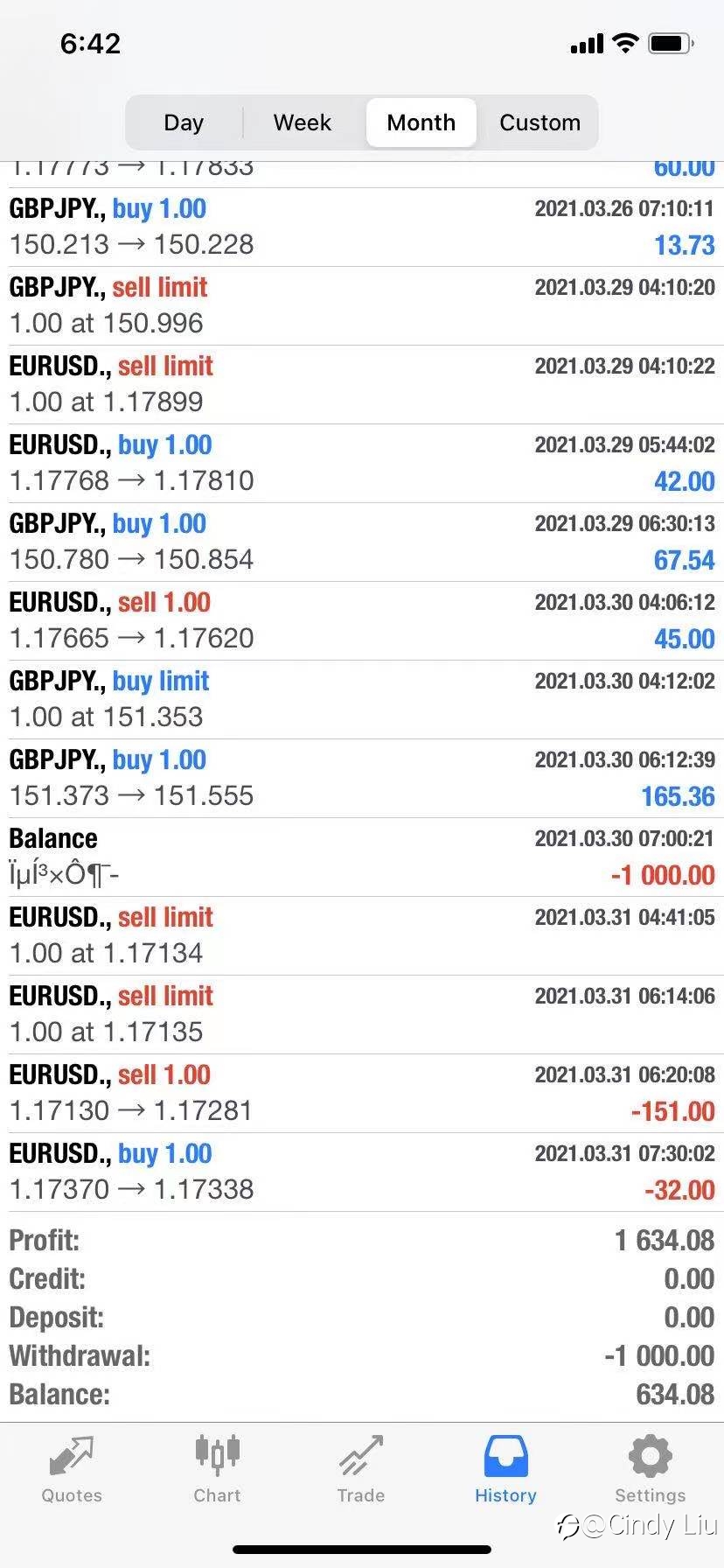Open EURUSD sell trade with -151.00 loss
Screen dimensions: 724x1568
click(x=362, y=1094)
